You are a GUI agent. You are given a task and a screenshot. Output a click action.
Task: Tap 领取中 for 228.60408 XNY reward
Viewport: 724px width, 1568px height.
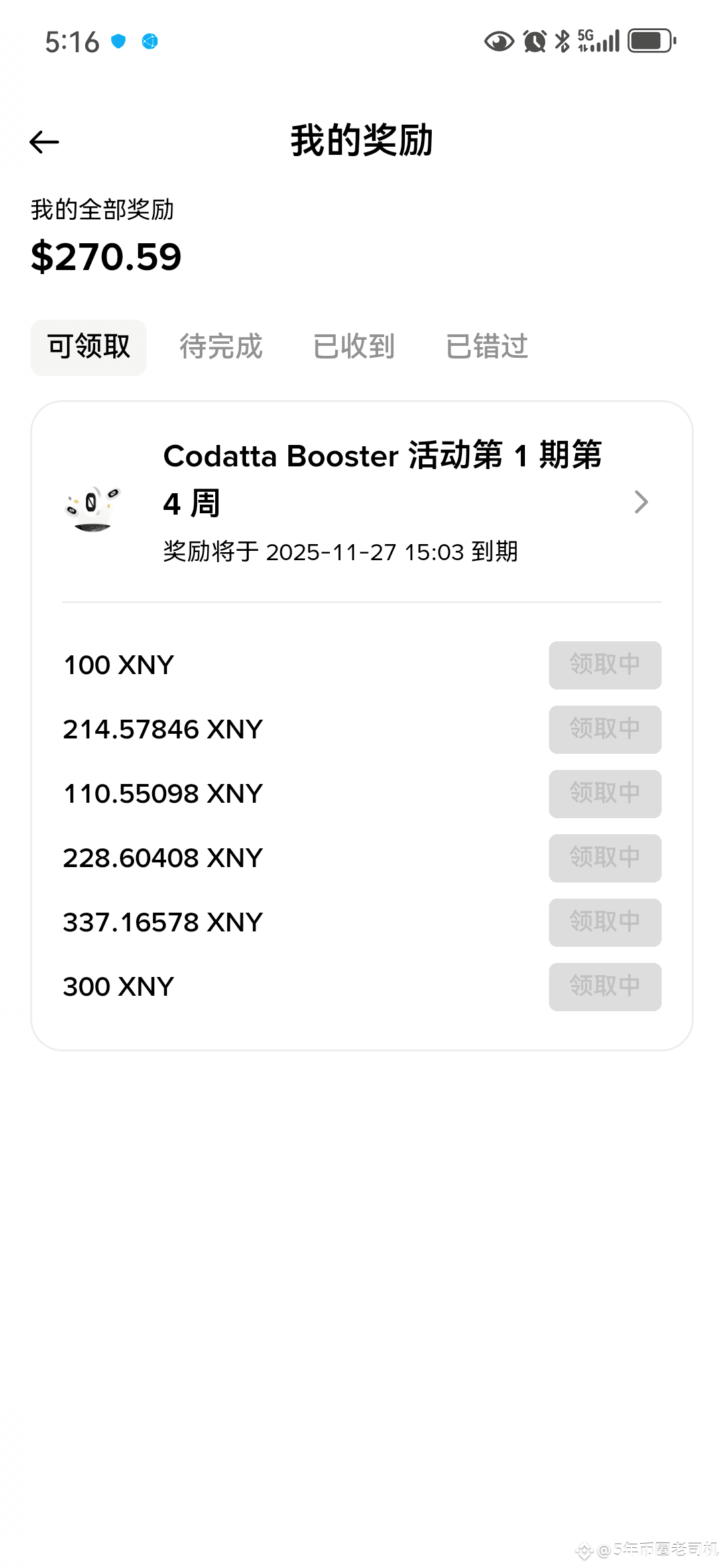605,858
